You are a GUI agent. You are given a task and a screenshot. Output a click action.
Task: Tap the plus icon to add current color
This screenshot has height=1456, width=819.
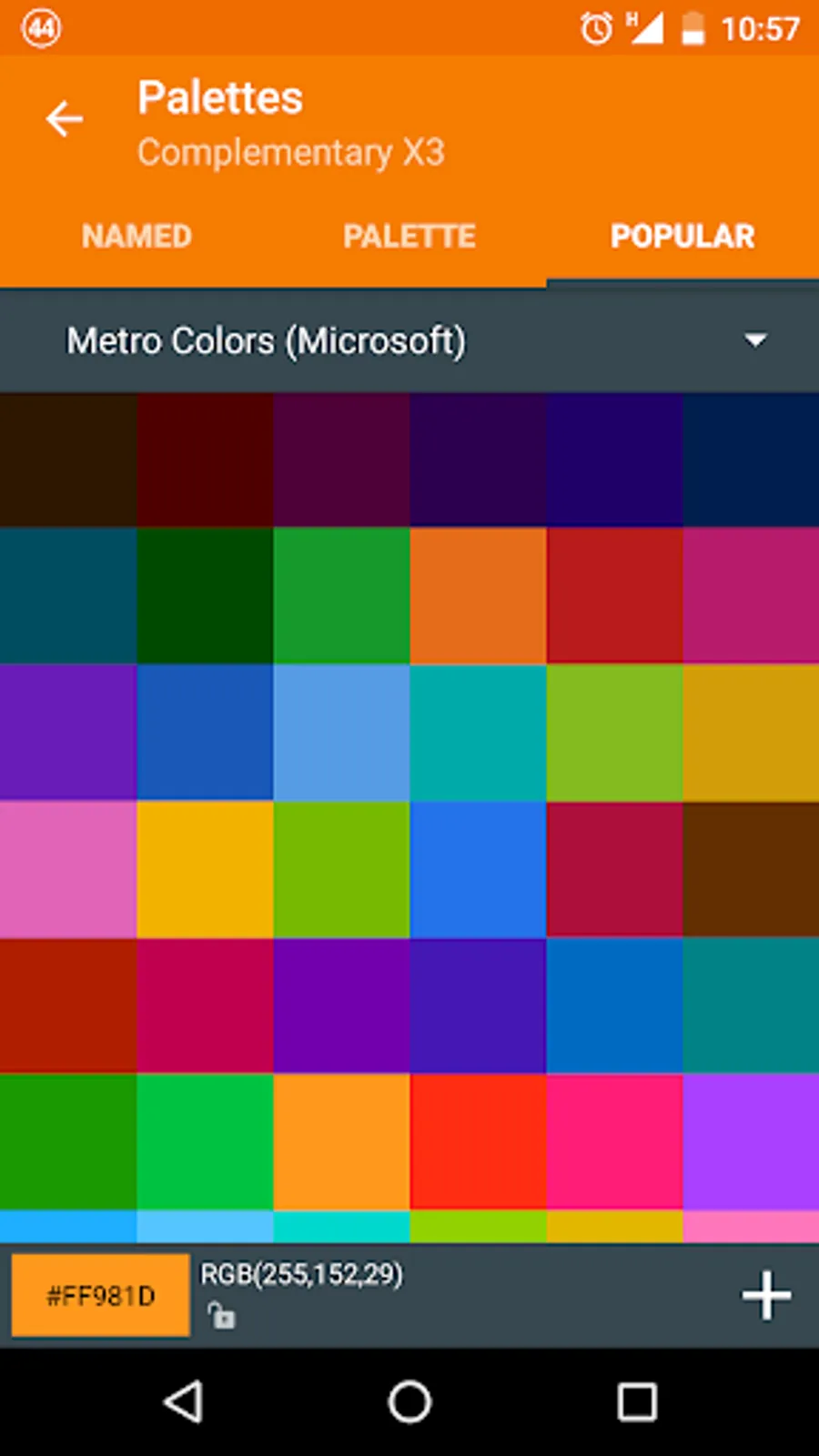pyautogui.click(x=766, y=1296)
